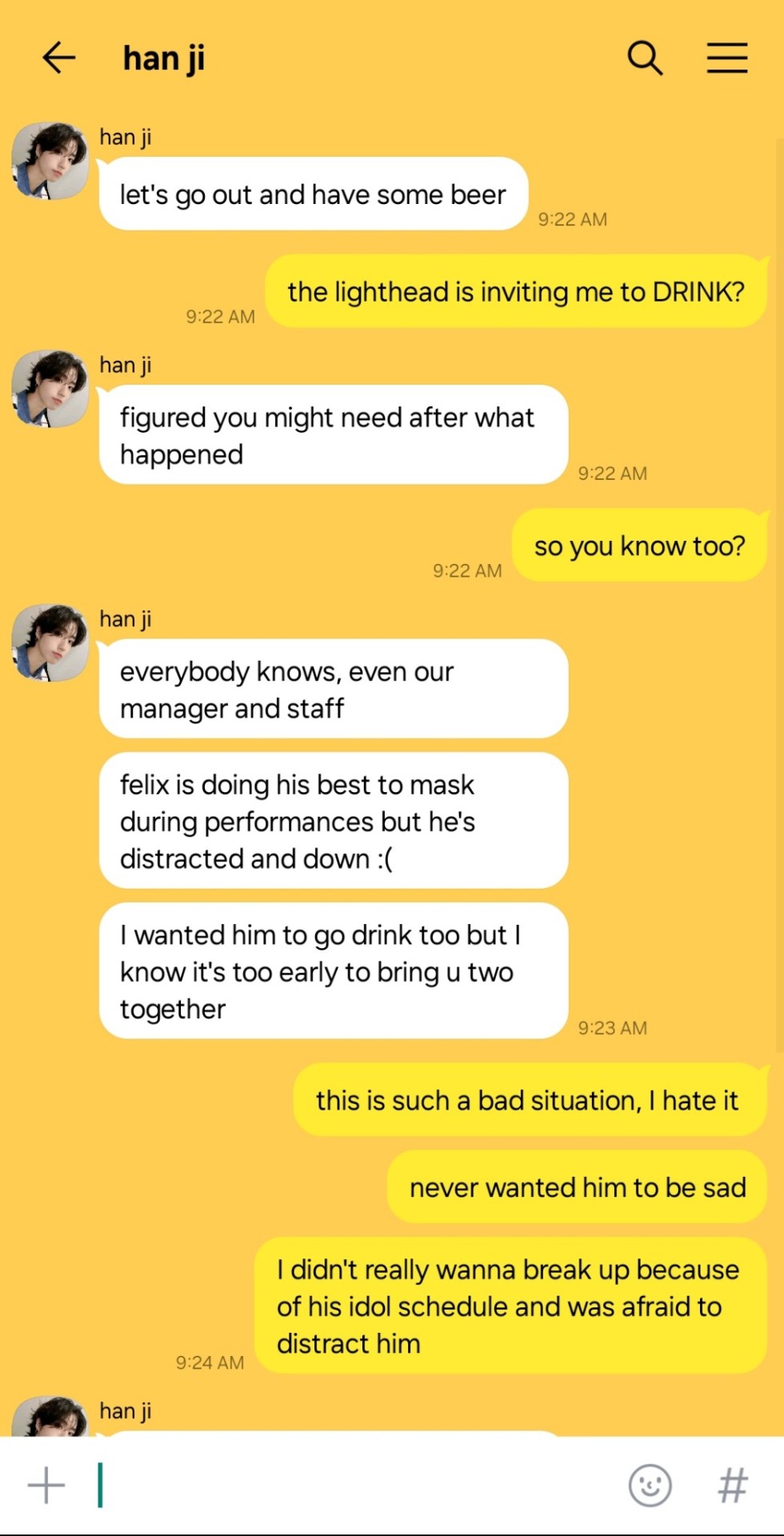Search within the han ji conversation

[645, 58]
